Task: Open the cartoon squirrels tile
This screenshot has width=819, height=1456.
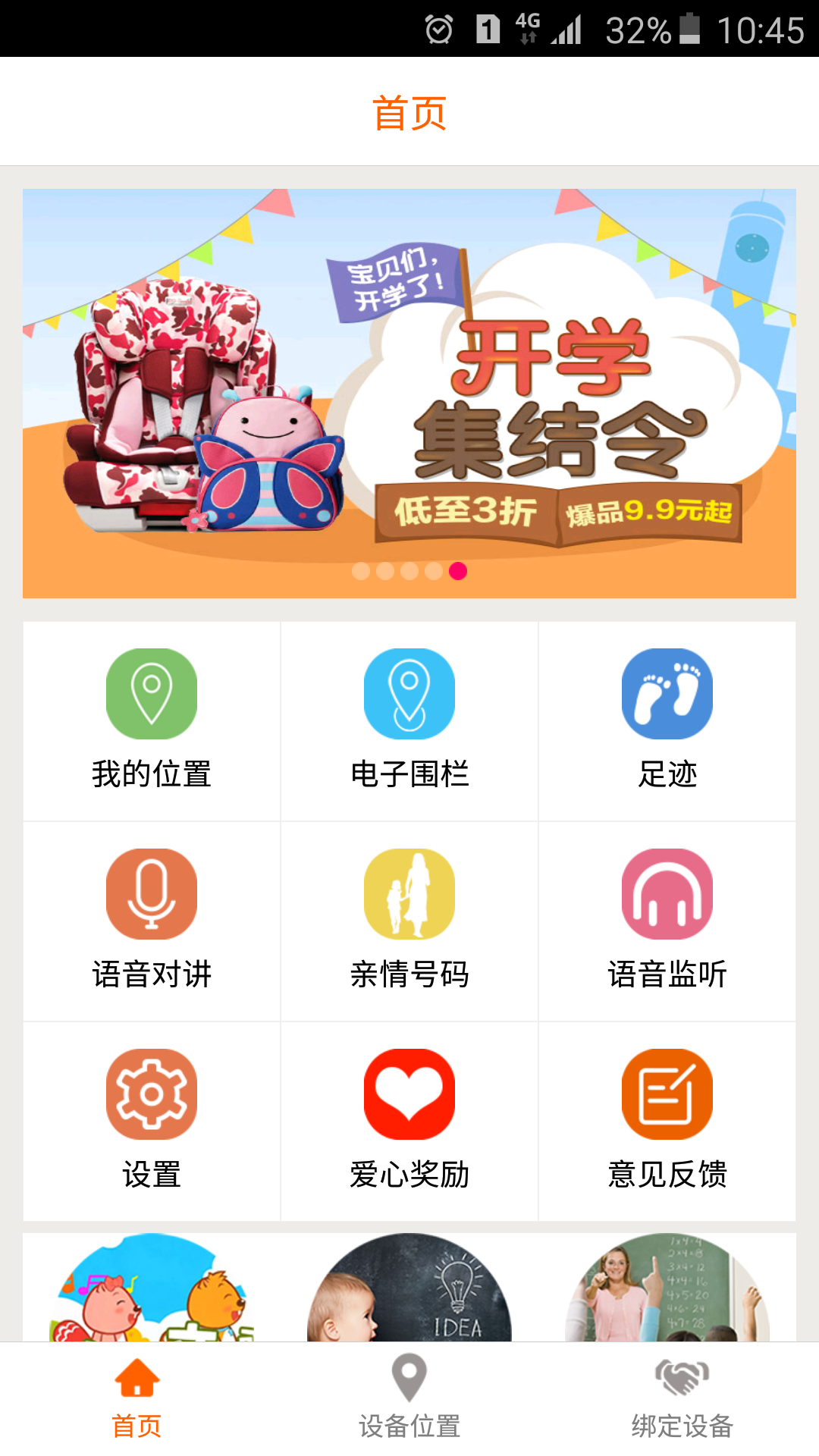Action: pos(152,1289)
